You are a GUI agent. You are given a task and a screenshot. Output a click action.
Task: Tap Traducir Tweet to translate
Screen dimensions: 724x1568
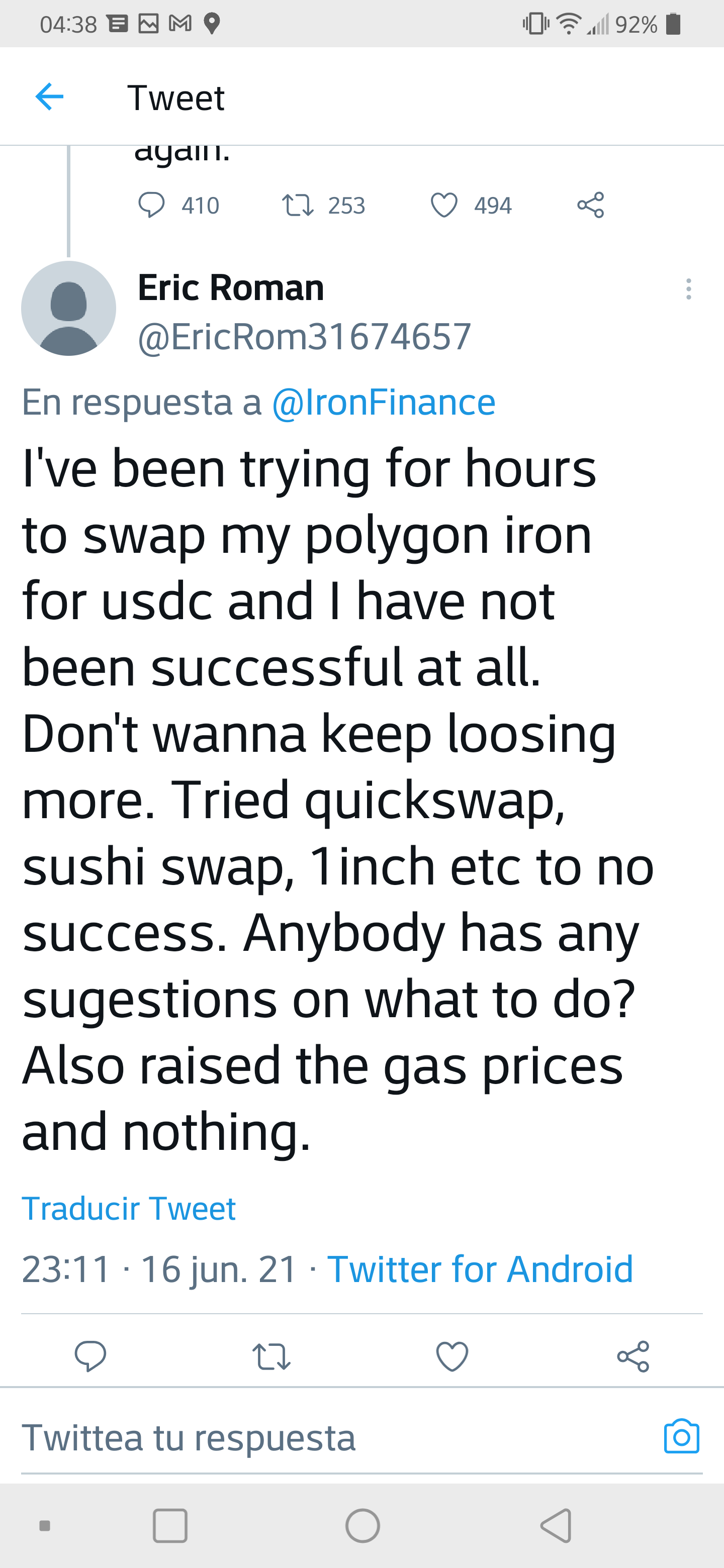coord(129,1208)
